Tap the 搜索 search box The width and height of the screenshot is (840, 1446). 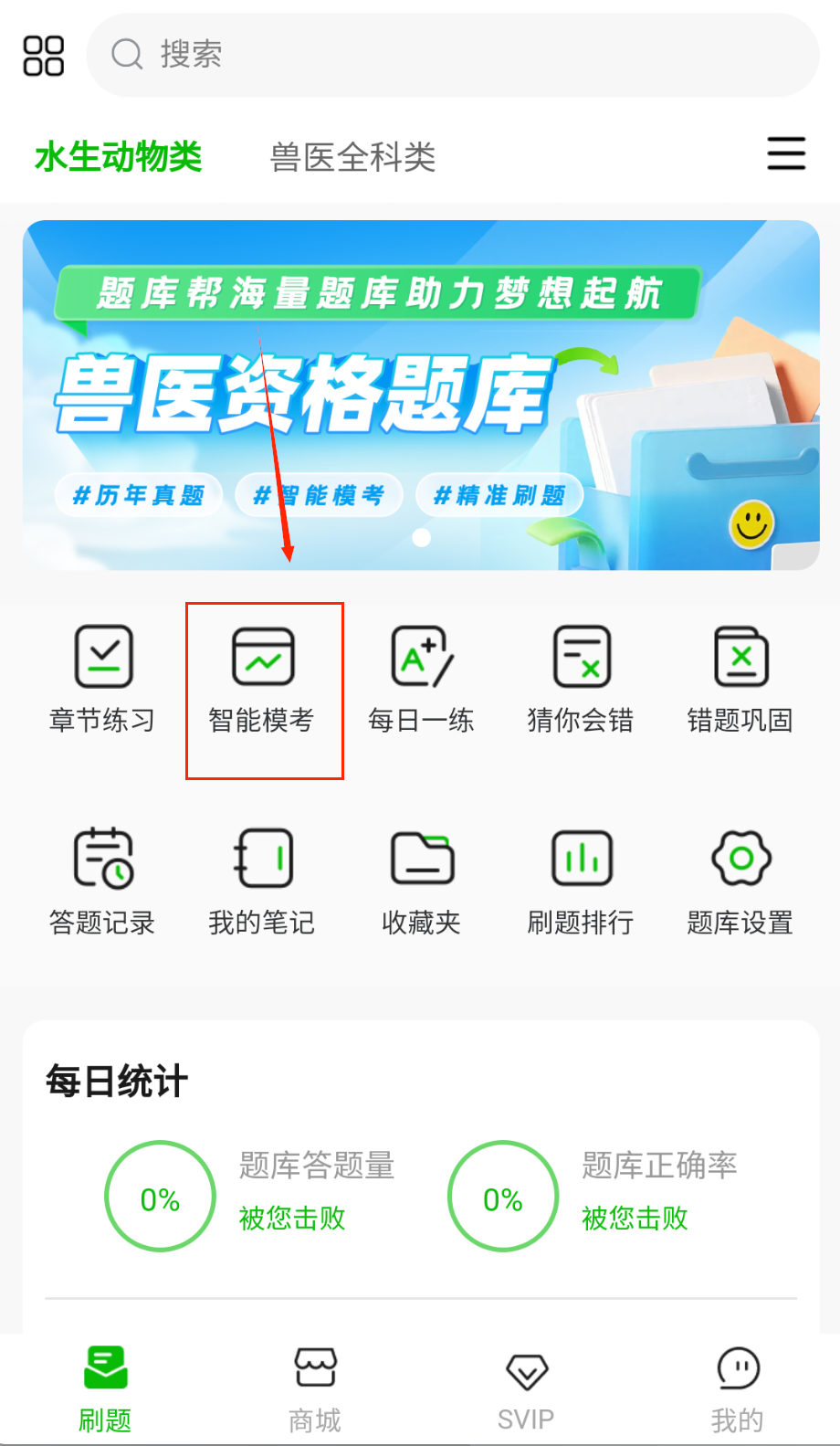click(x=452, y=55)
